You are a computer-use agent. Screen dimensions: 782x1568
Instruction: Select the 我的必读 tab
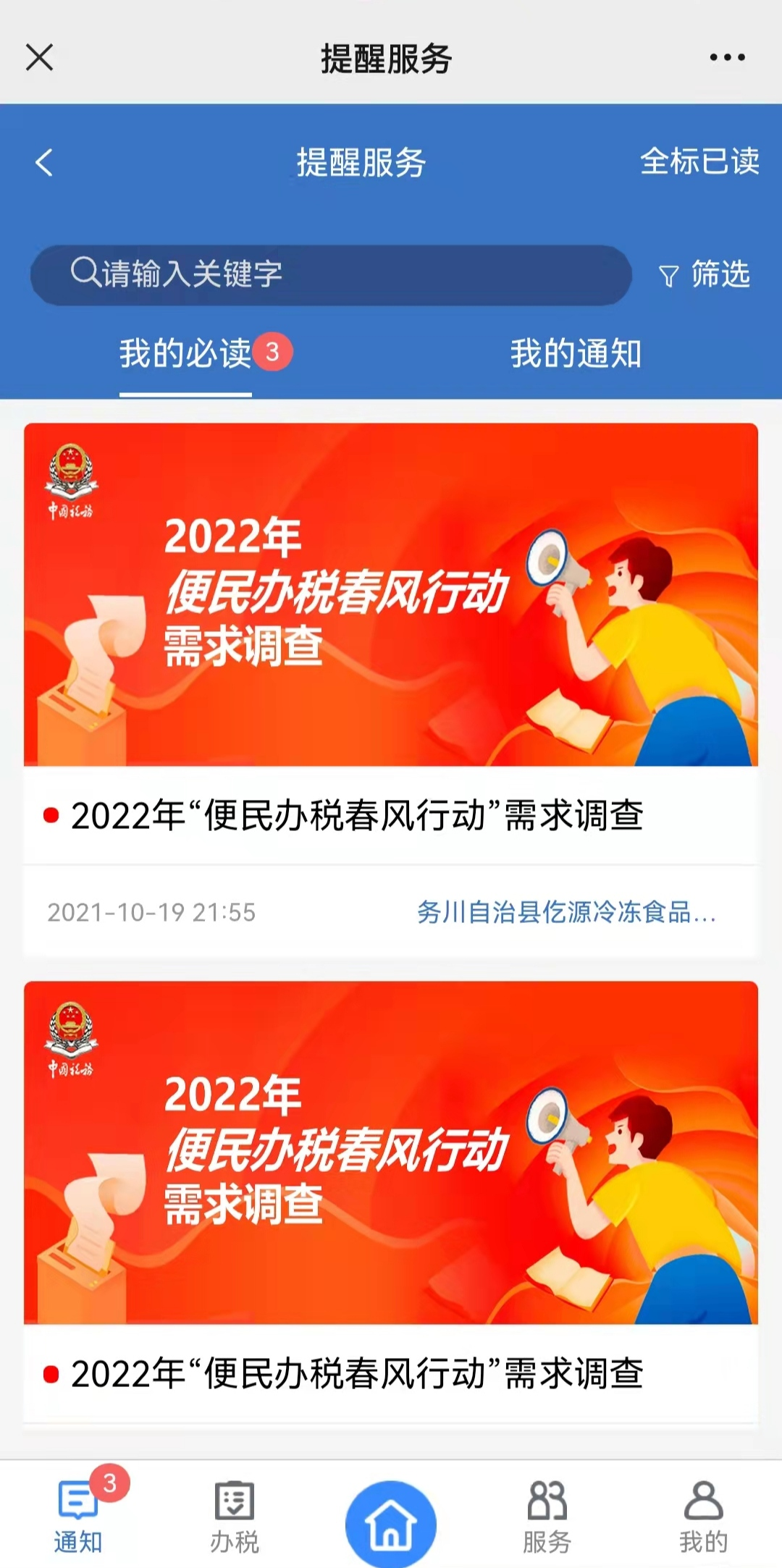click(x=185, y=353)
